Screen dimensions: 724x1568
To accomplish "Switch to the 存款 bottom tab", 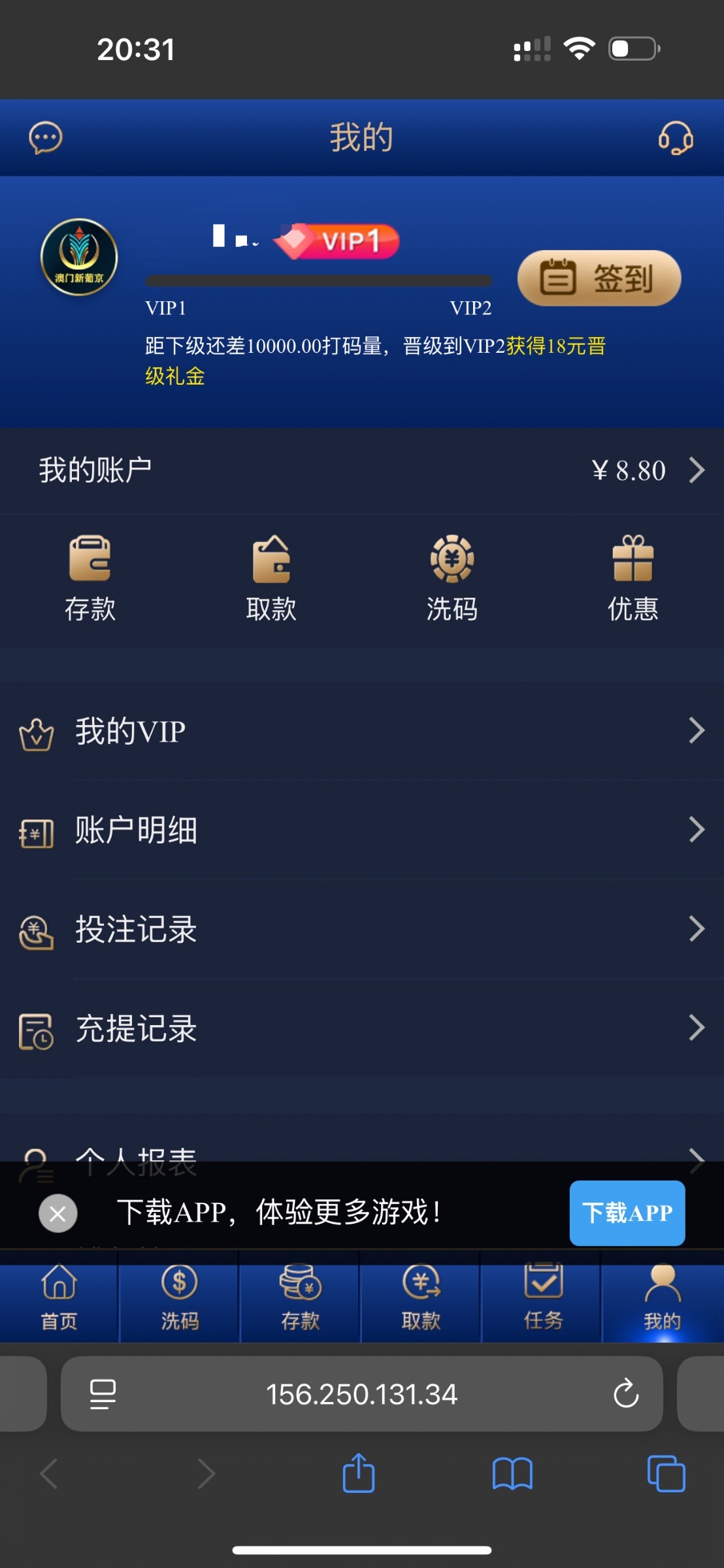I will coord(300,1298).
